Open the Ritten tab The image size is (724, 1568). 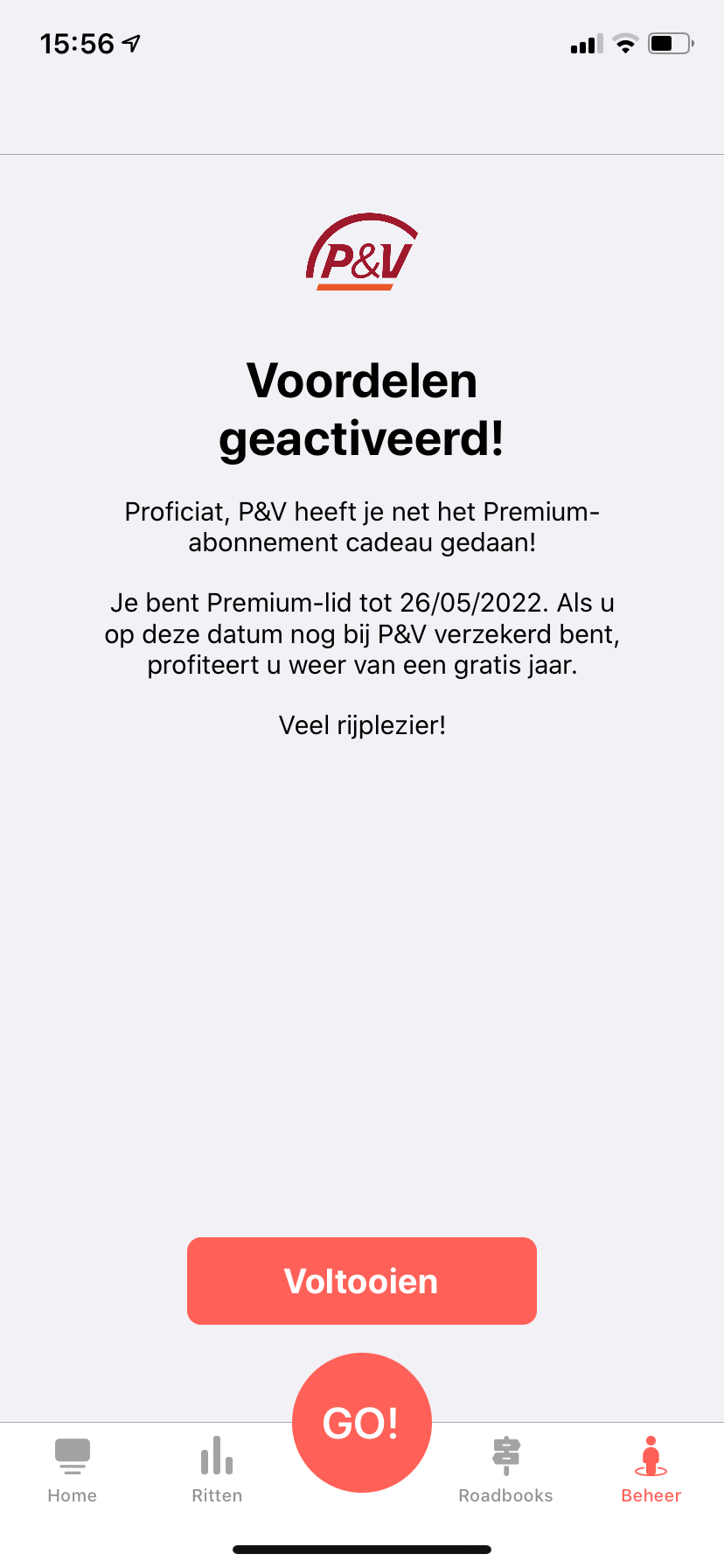[x=217, y=1470]
